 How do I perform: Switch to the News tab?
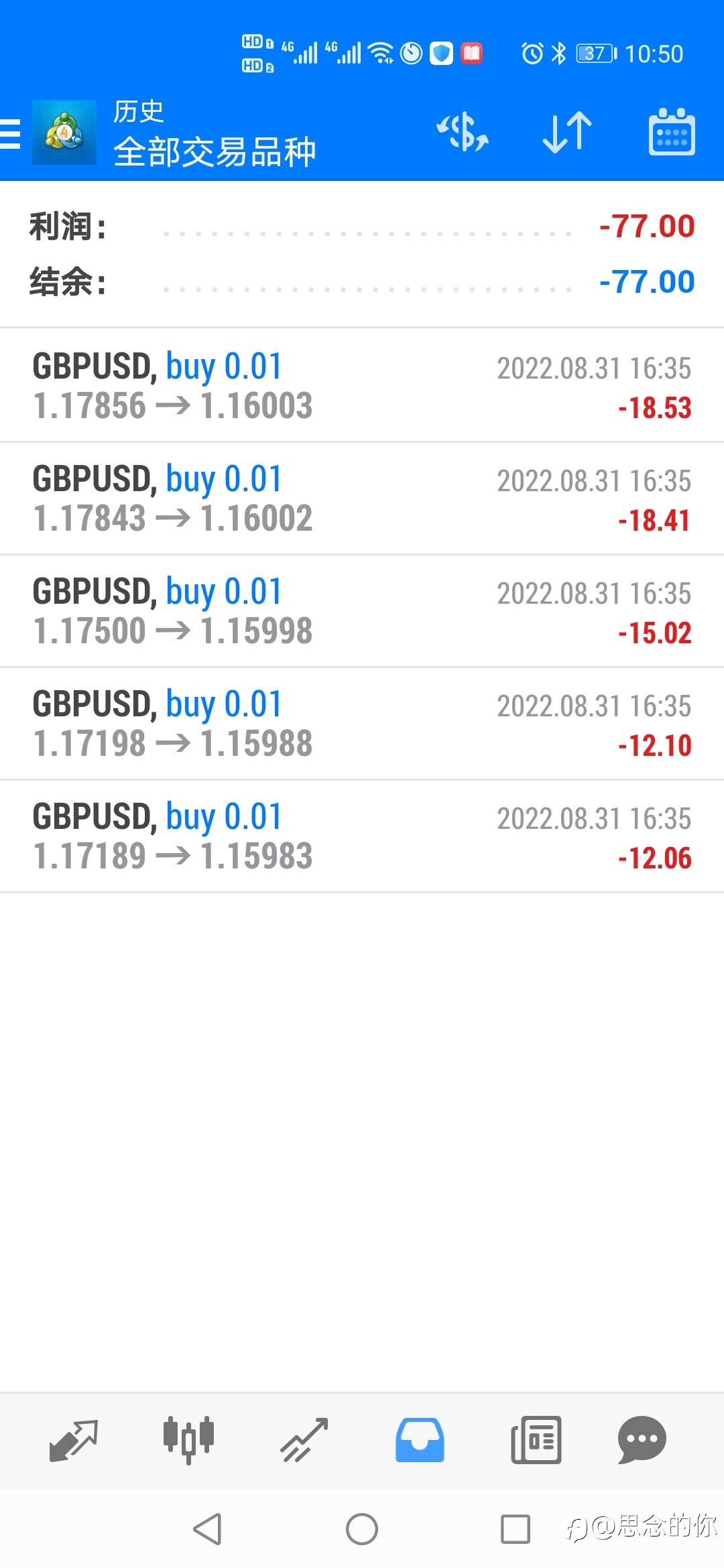[536, 1439]
